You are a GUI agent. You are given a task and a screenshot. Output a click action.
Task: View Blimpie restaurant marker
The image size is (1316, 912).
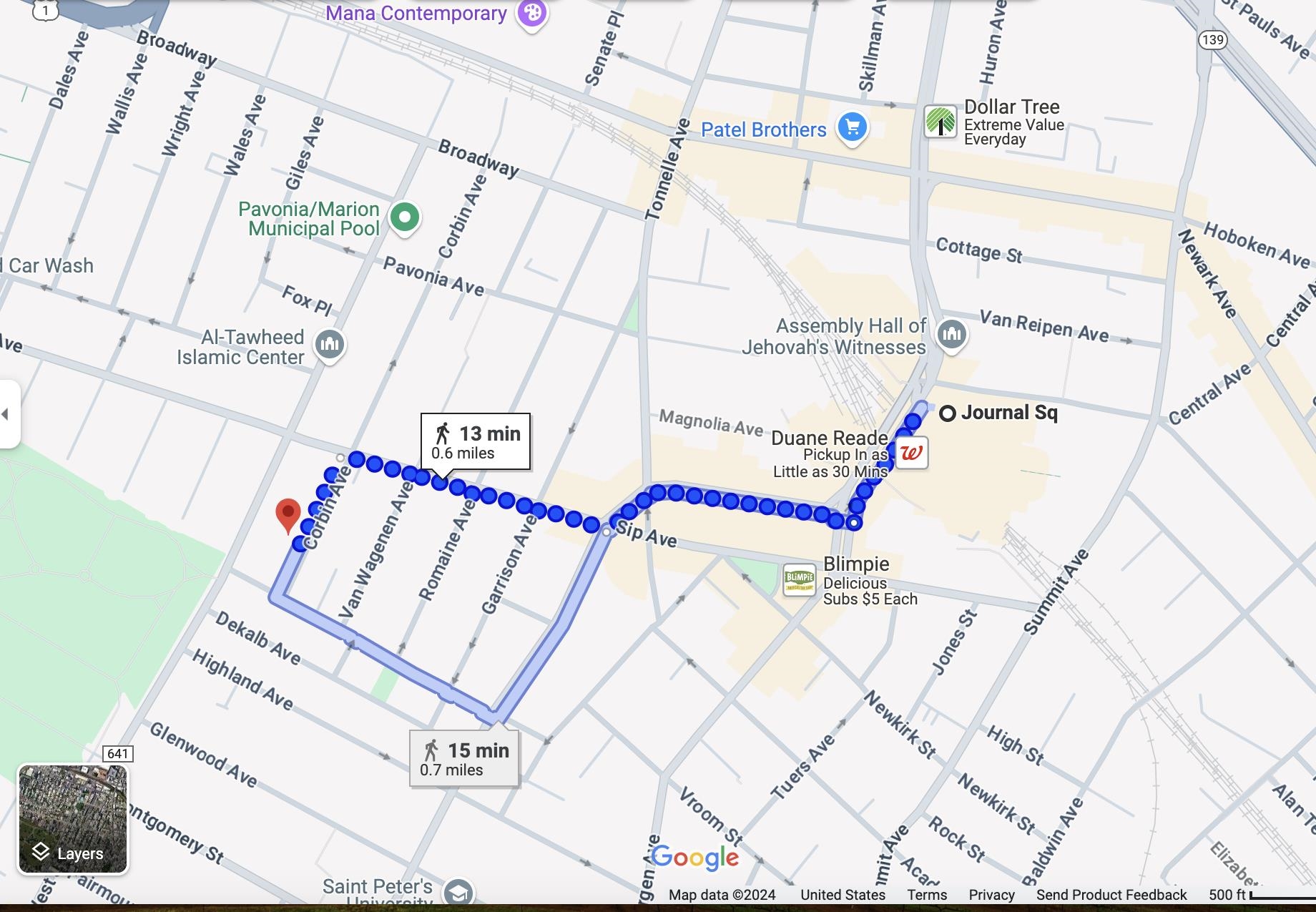click(799, 579)
